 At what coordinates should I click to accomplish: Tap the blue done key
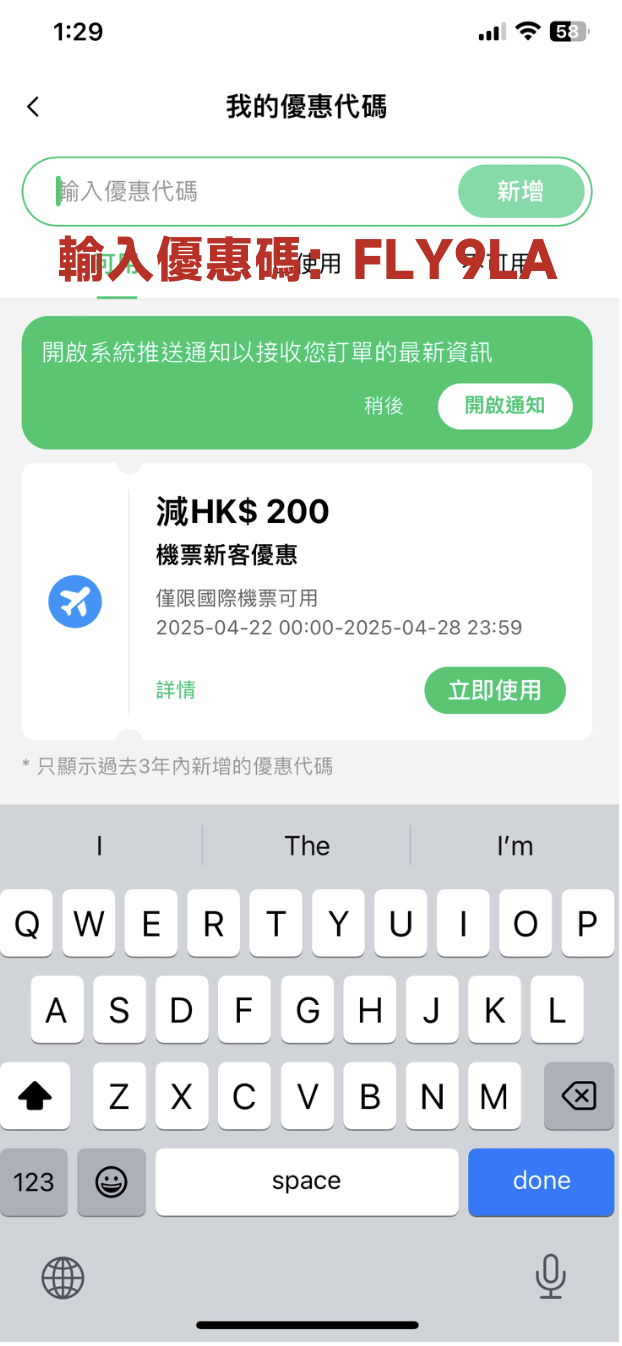541,1181
